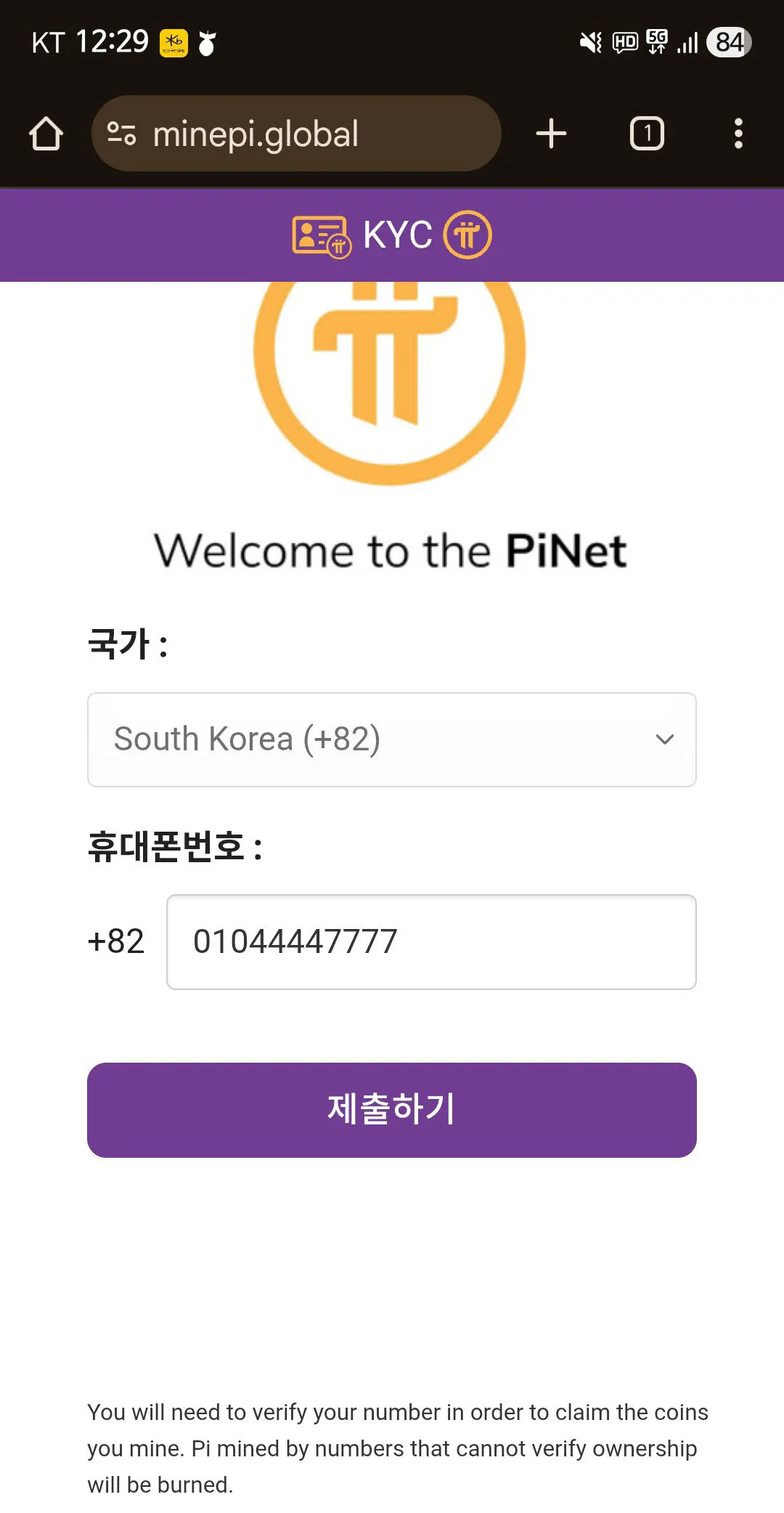Viewport: 784px width, 1513px height.
Task: Open the browser overflow three-dot menu
Action: [x=738, y=133]
